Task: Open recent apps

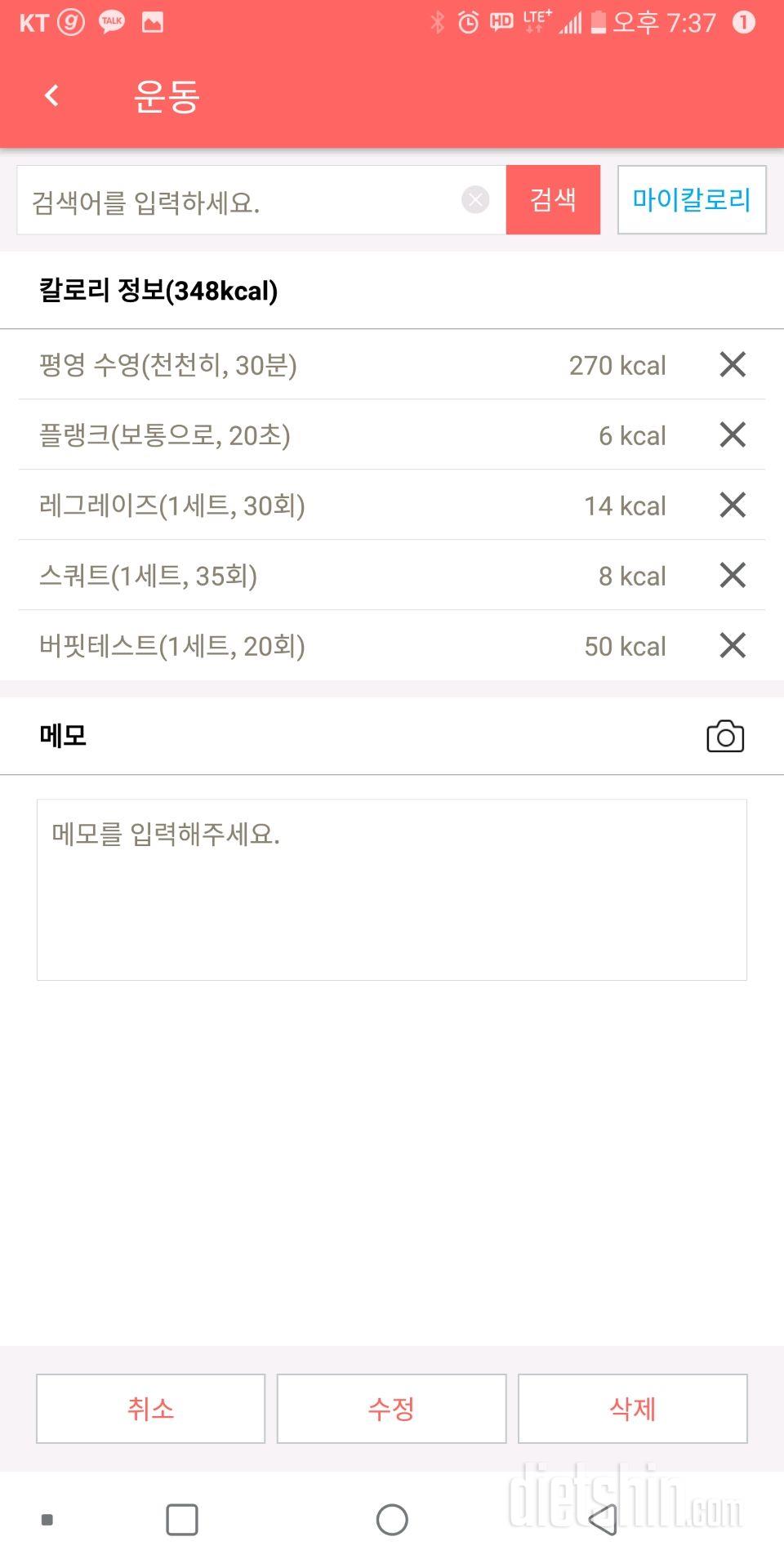Action: tap(181, 1520)
